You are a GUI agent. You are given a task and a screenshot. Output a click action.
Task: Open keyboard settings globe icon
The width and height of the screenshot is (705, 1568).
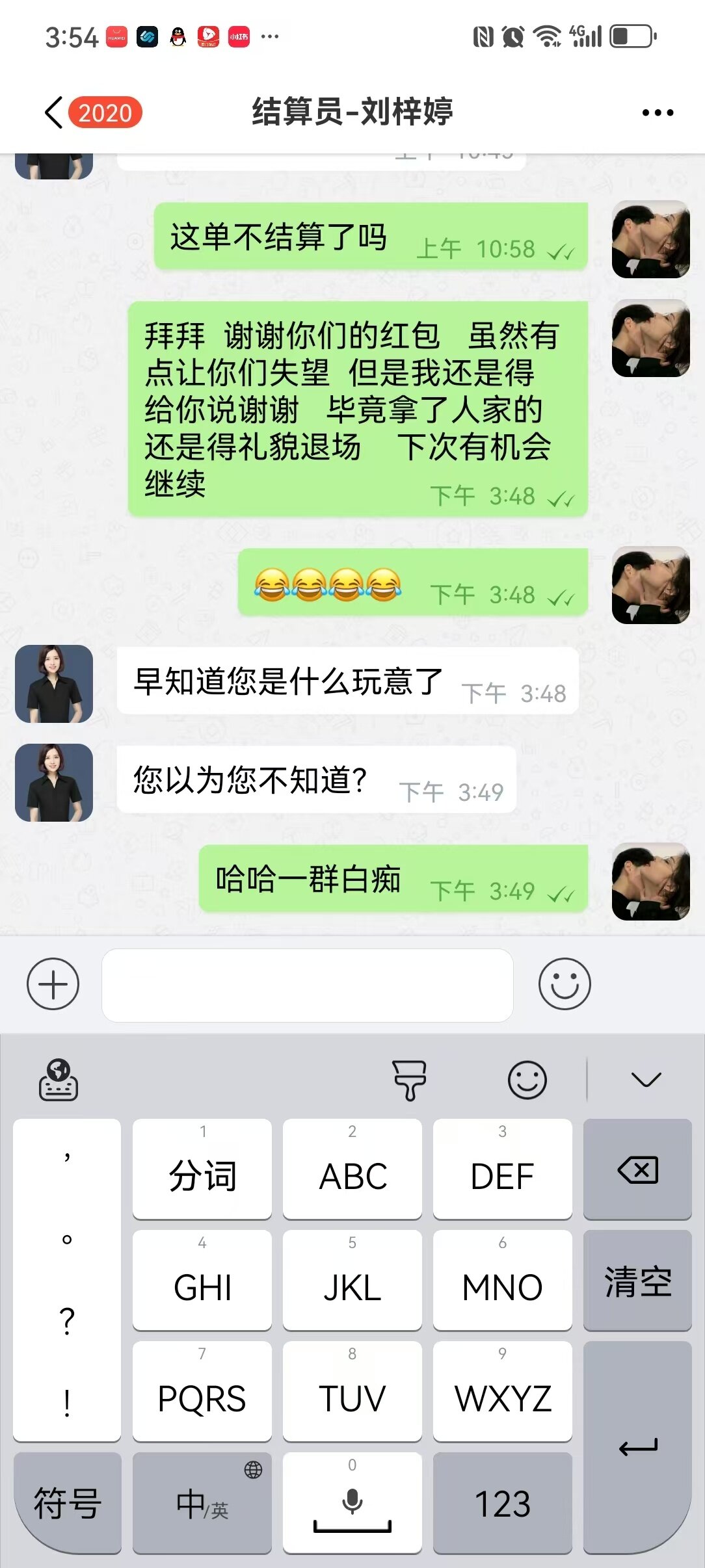pyautogui.click(x=59, y=1080)
